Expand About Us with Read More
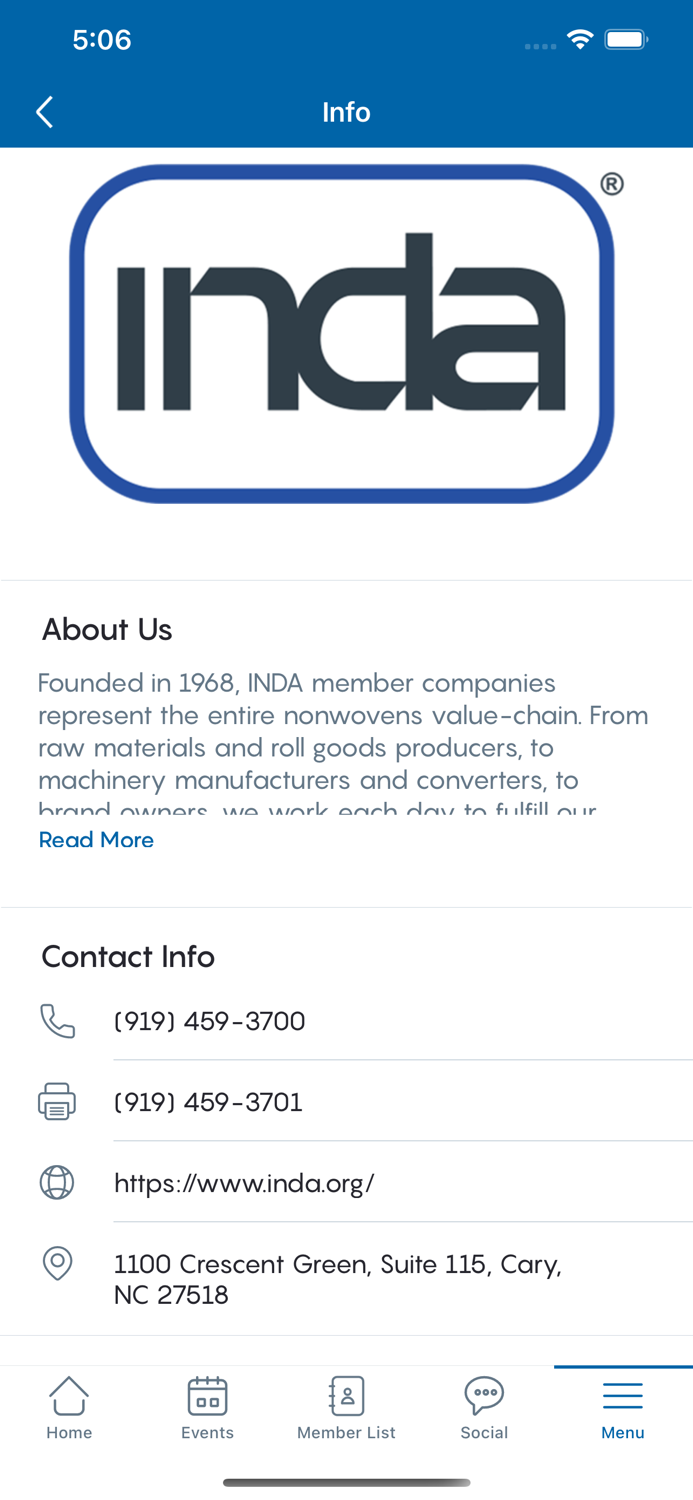This screenshot has width=693, height=1500. coord(96,840)
